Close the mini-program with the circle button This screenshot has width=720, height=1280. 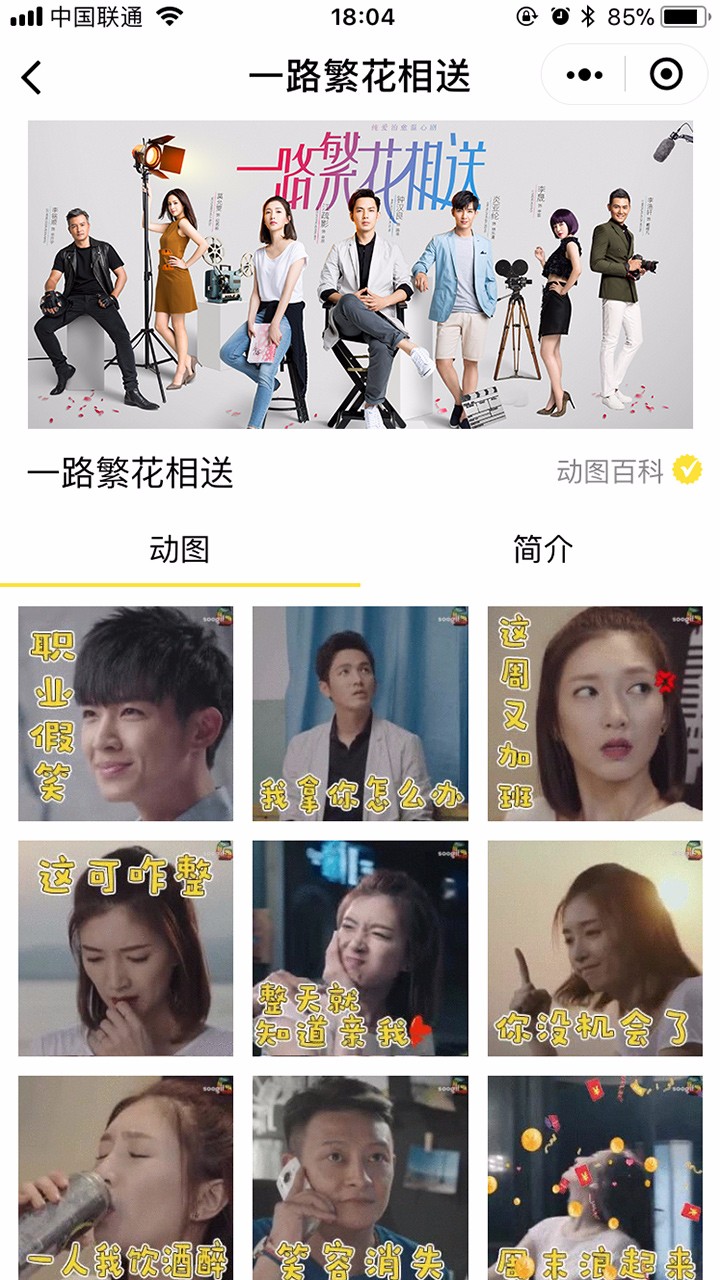666,75
